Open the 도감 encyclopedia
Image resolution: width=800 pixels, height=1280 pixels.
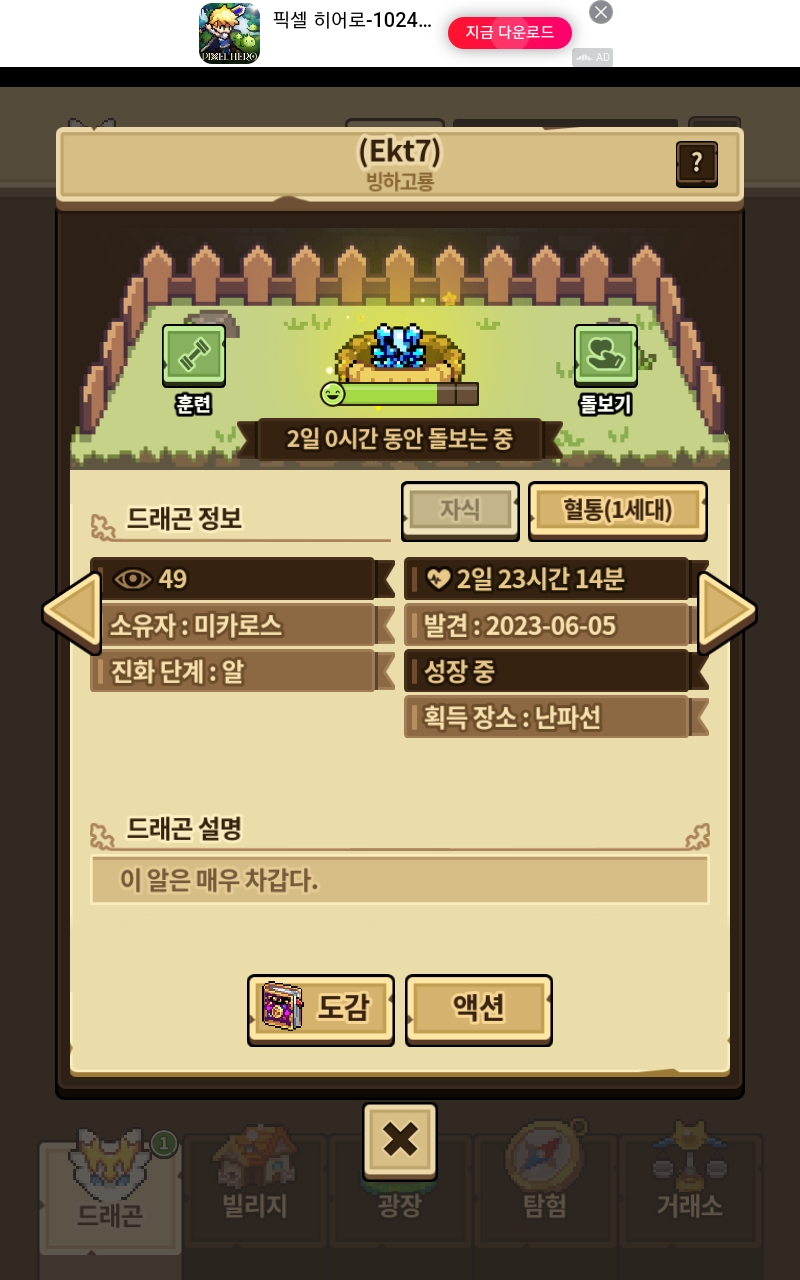[320, 1009]
